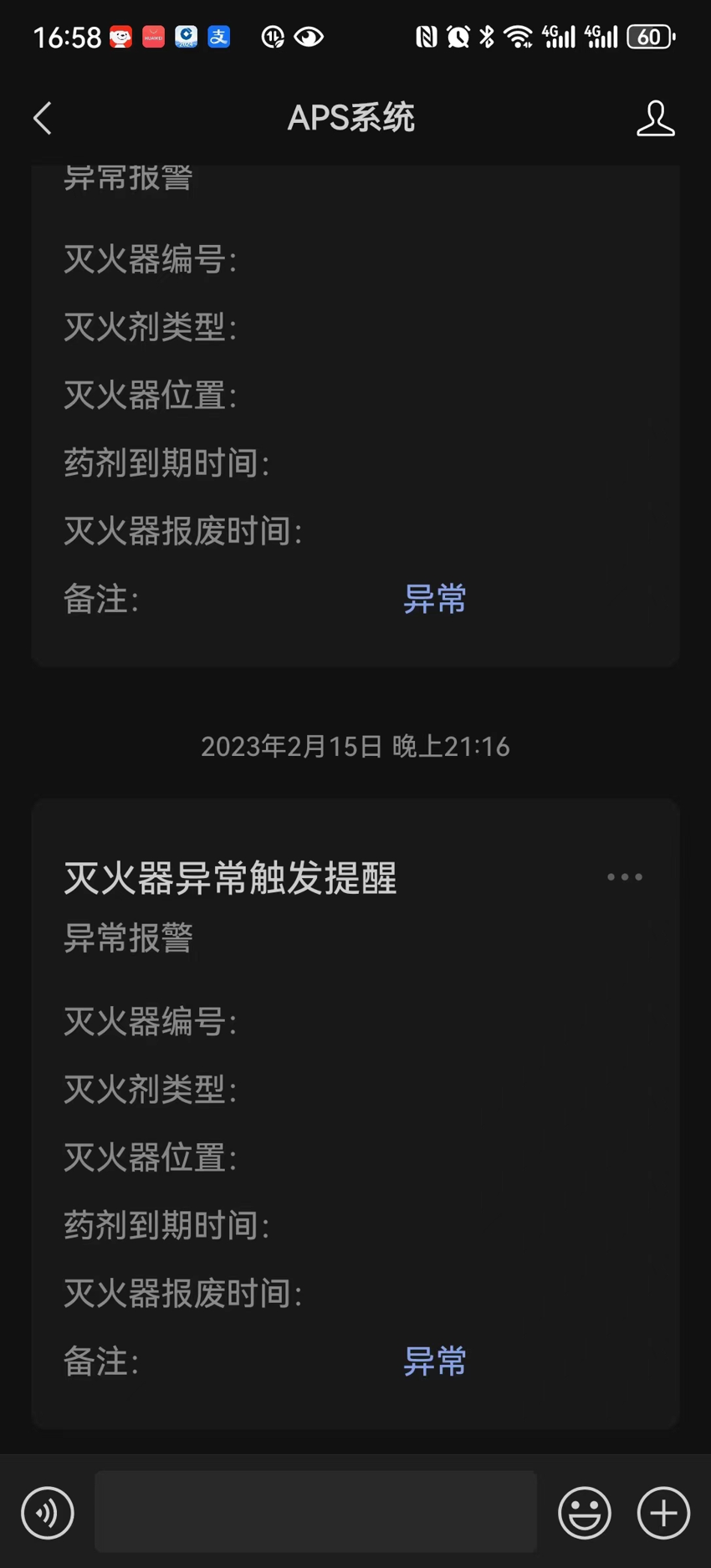Toggle the Wi-Fi status icon
This screenshot has width=711, height=1568.
pos(519,36)
